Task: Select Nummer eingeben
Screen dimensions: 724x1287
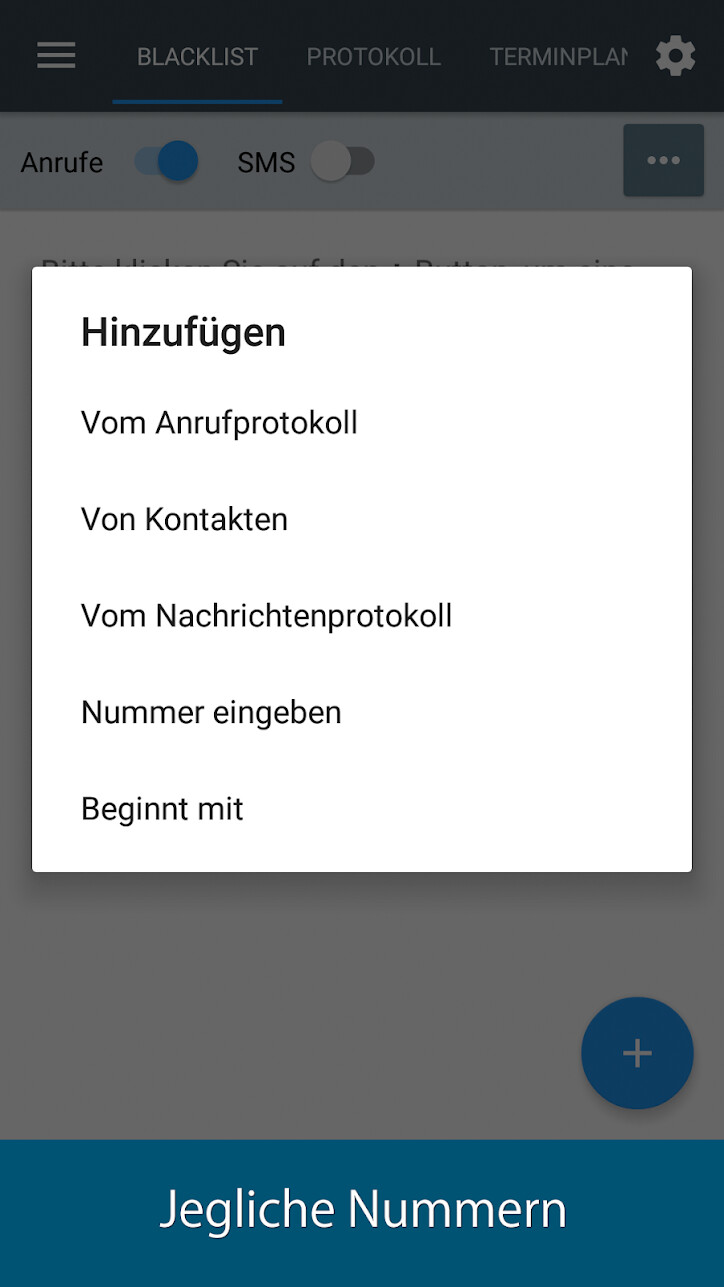Action: coord(211,712)
